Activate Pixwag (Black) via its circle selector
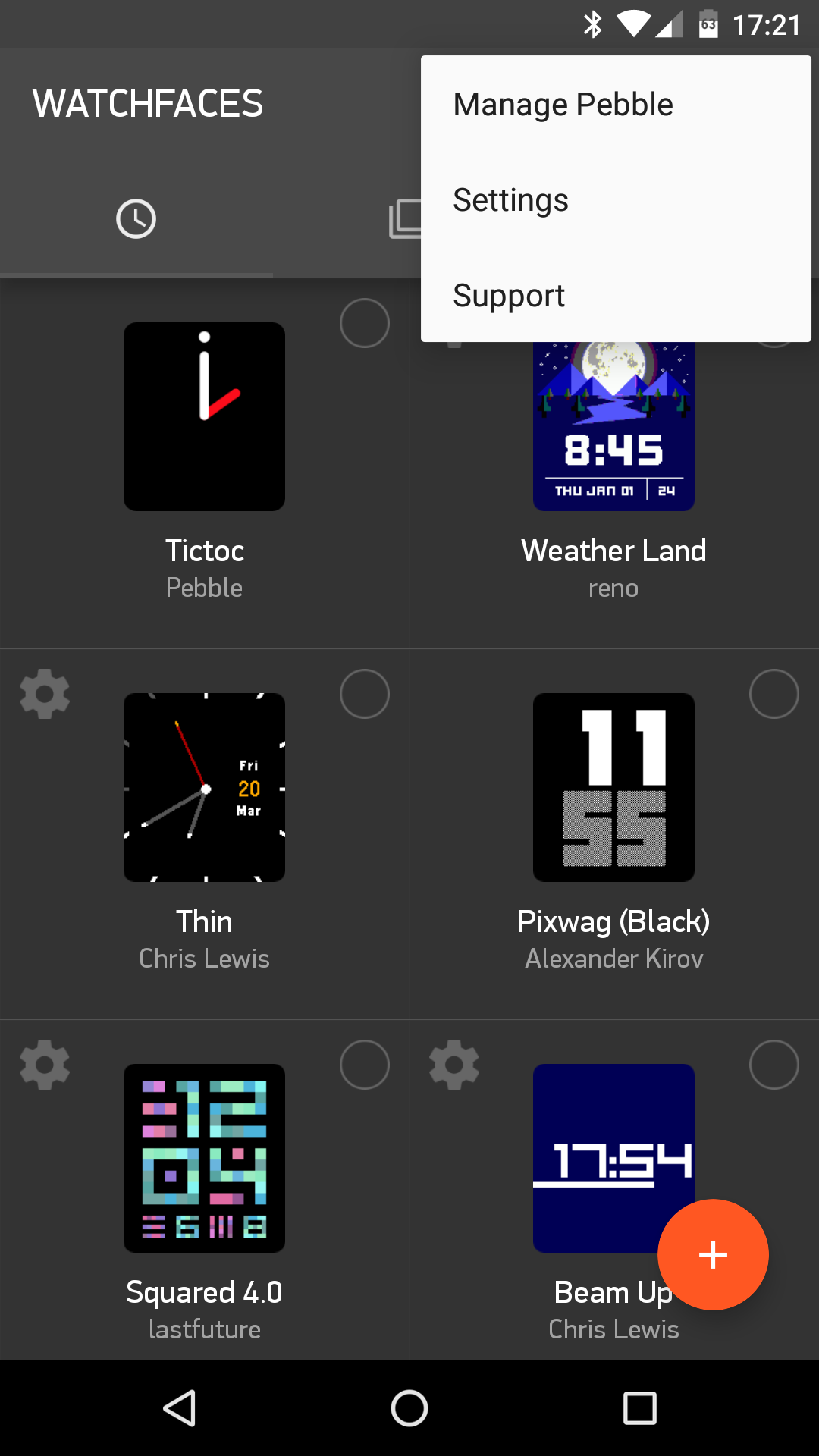This screenshot has width=819, height=1456. point(774,694)
